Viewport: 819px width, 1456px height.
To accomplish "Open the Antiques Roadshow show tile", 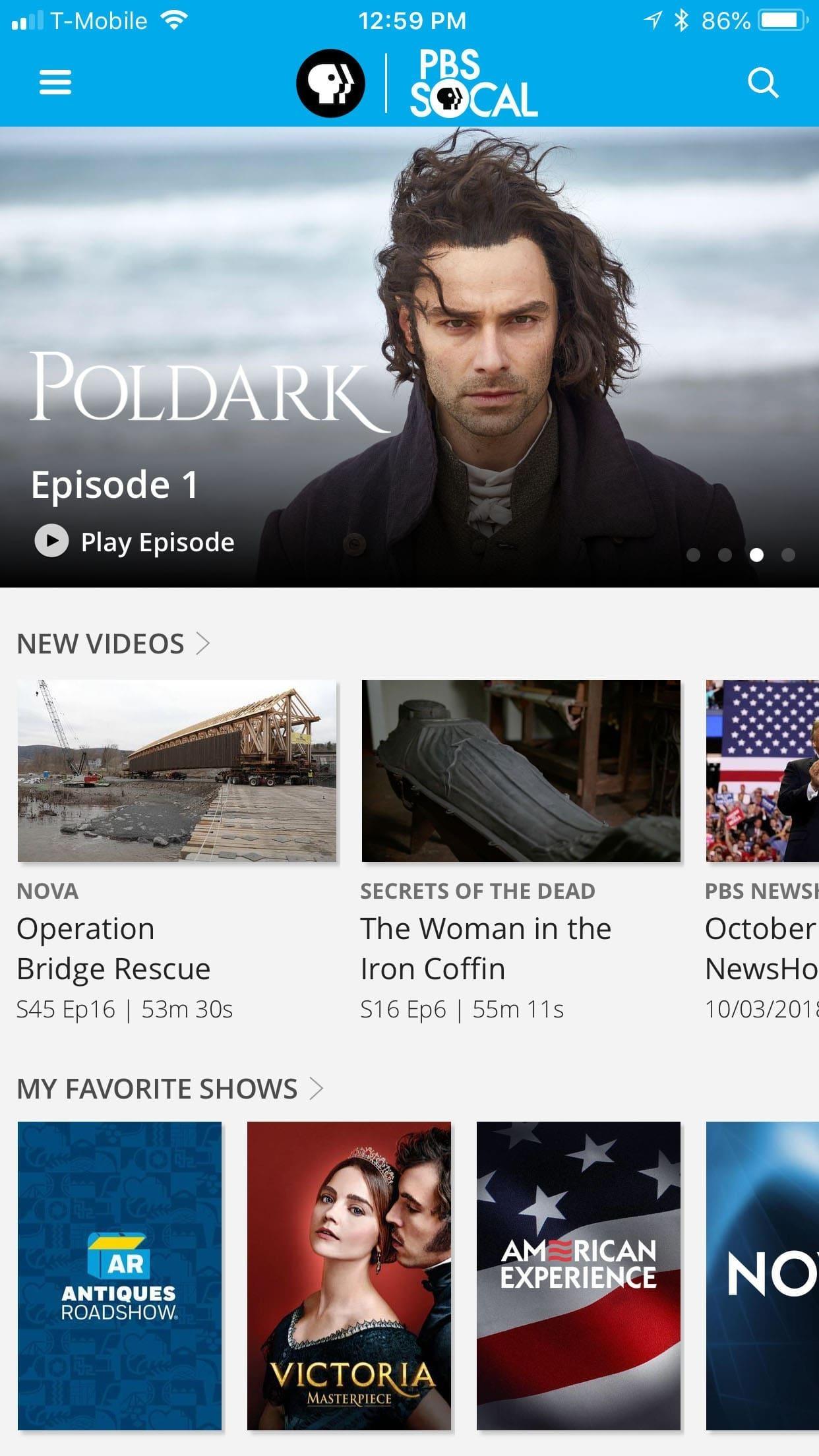I will [x=119, y=1276].
